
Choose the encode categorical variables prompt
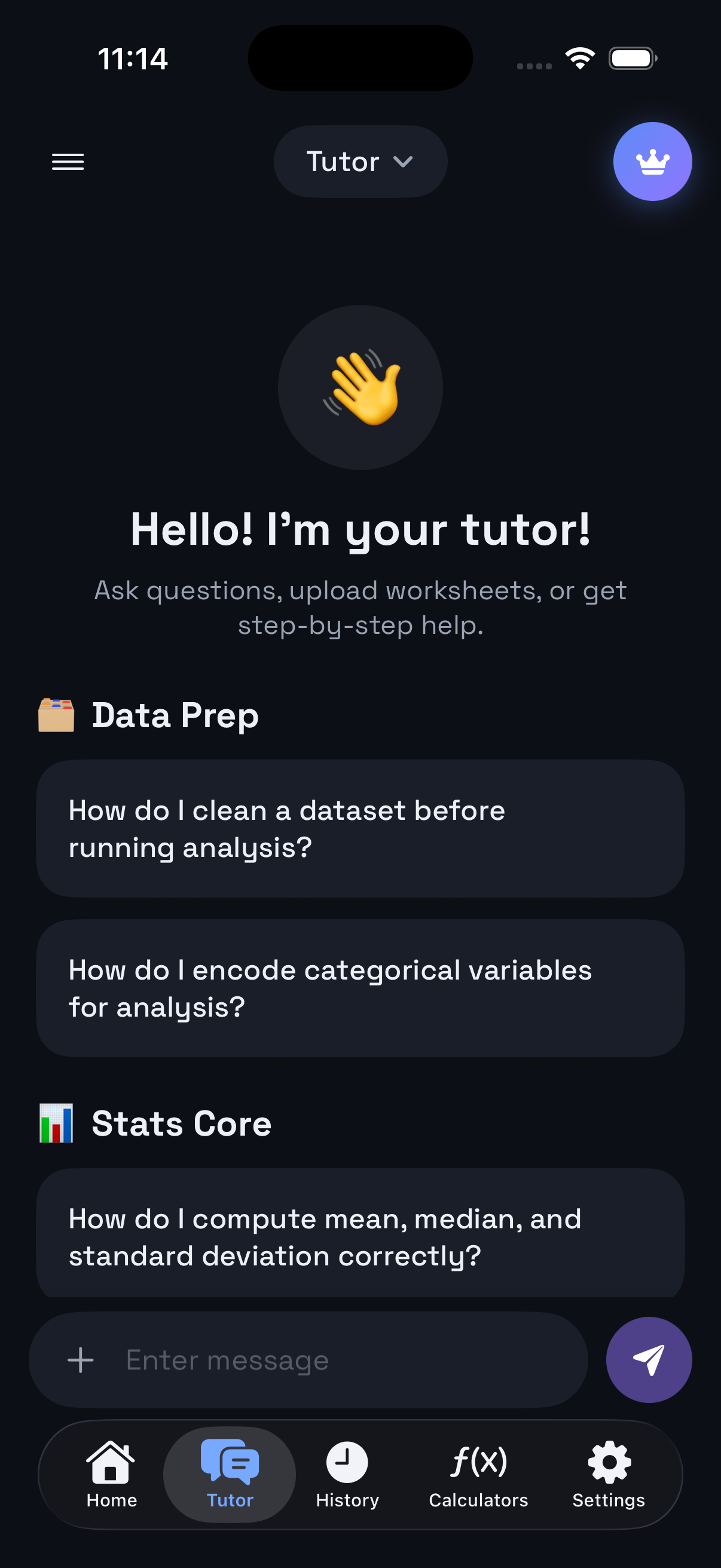[360, 988]
